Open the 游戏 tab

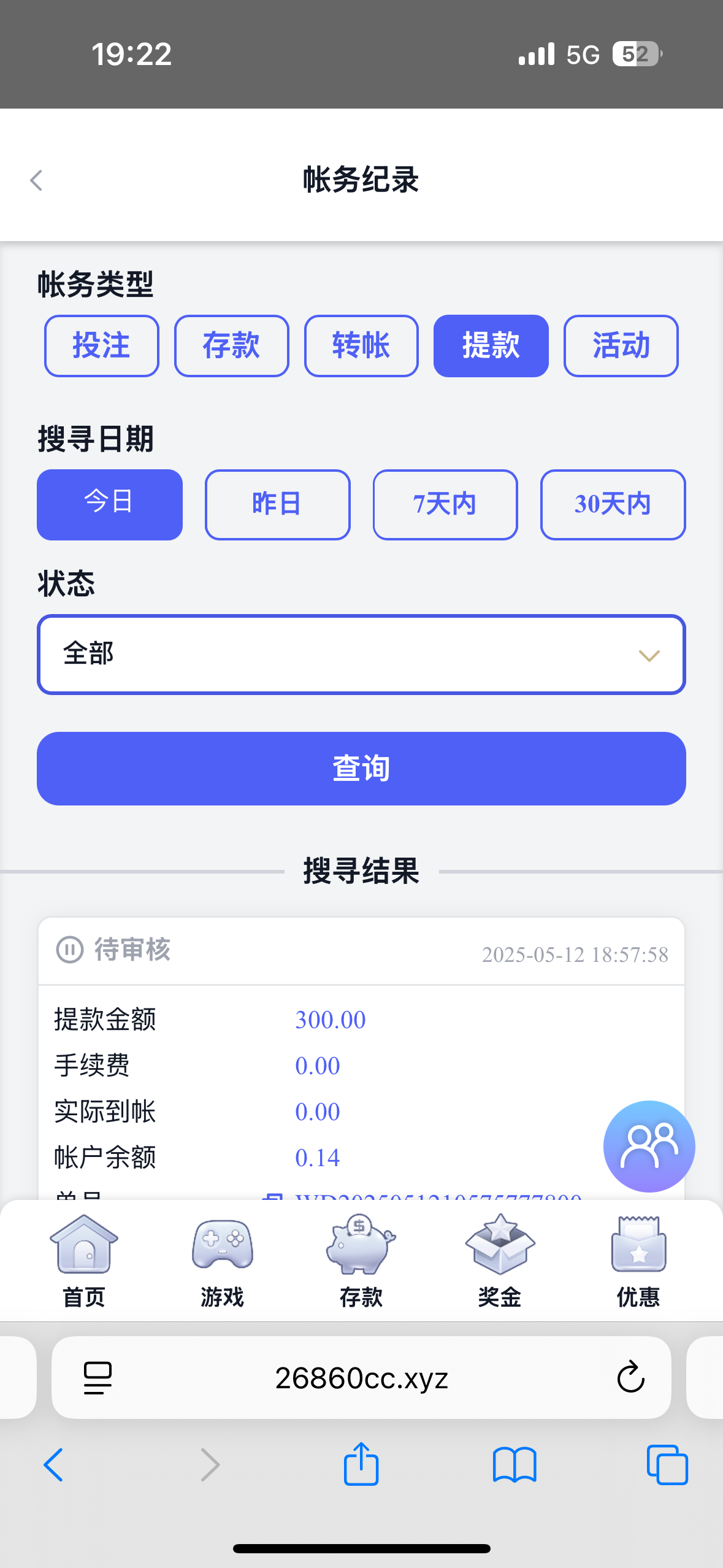tap(222, 1261)
